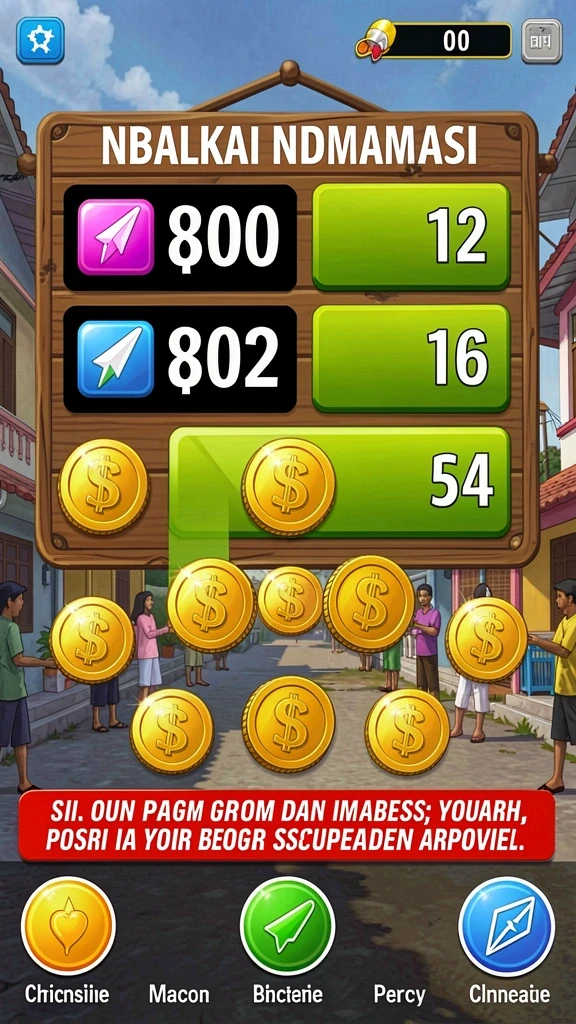Tap the blue compass round button
The width and height of the screenshot is (576, 1024).
pos(507,925)
